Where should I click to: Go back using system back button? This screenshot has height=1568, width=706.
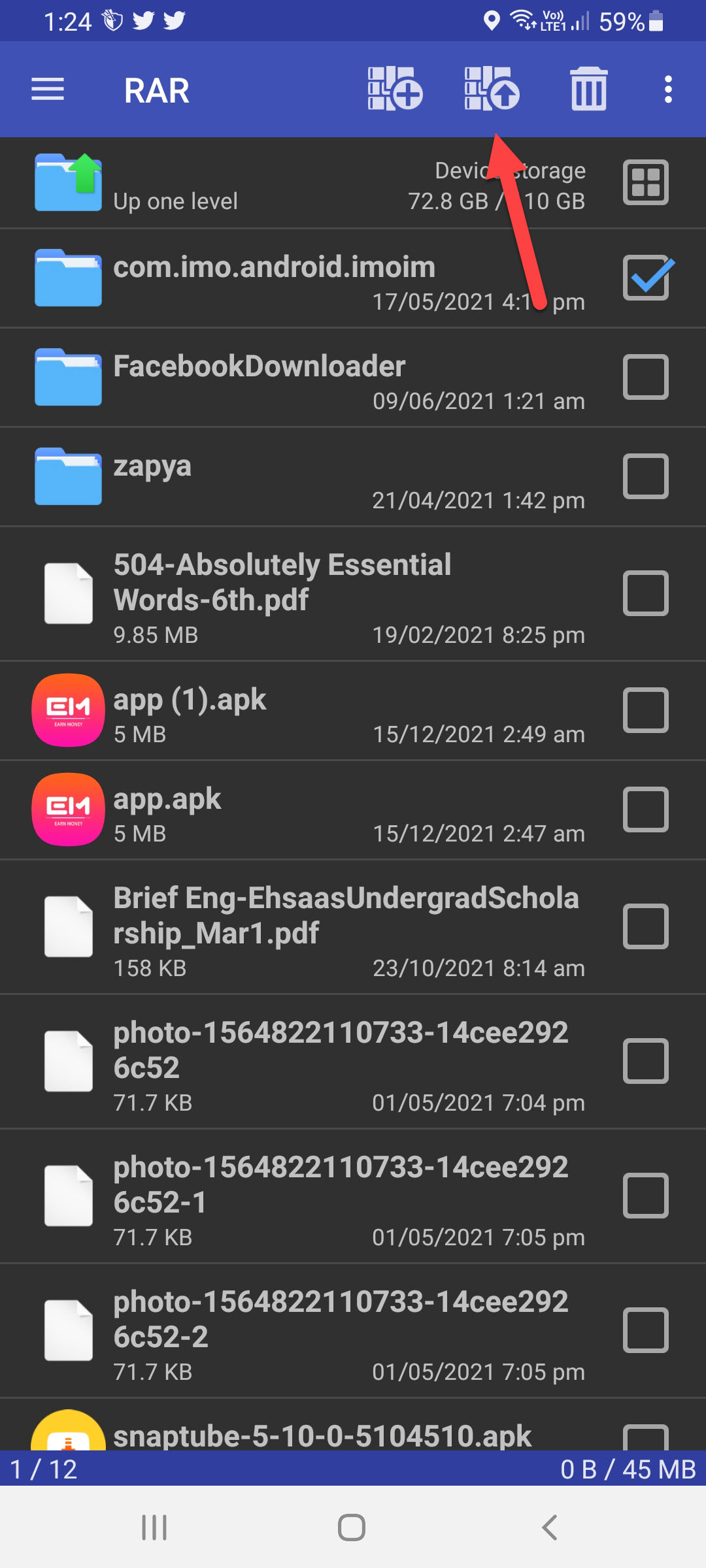coord(549,1527)
